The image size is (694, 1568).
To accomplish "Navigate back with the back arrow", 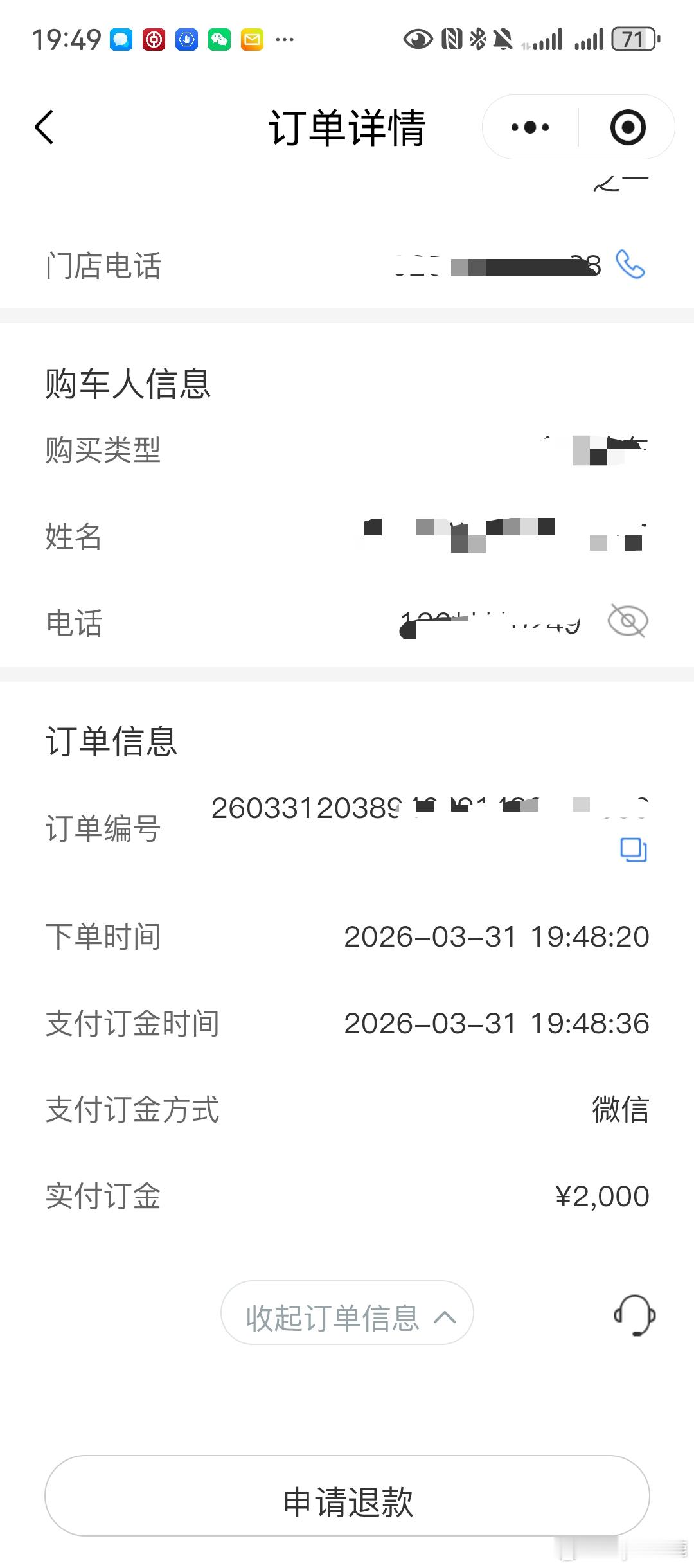I will 44,127.
